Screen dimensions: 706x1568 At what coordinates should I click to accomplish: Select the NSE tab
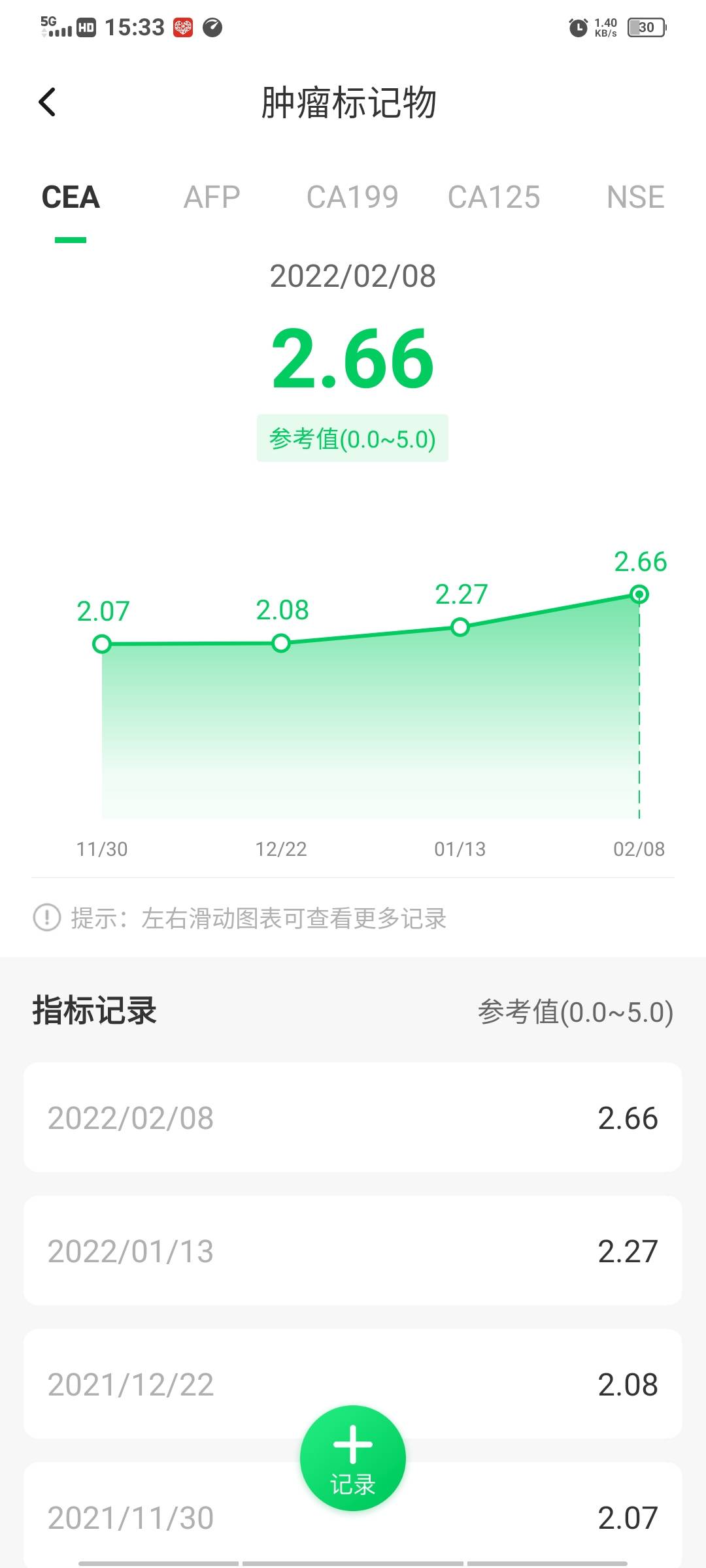(636, 197)
